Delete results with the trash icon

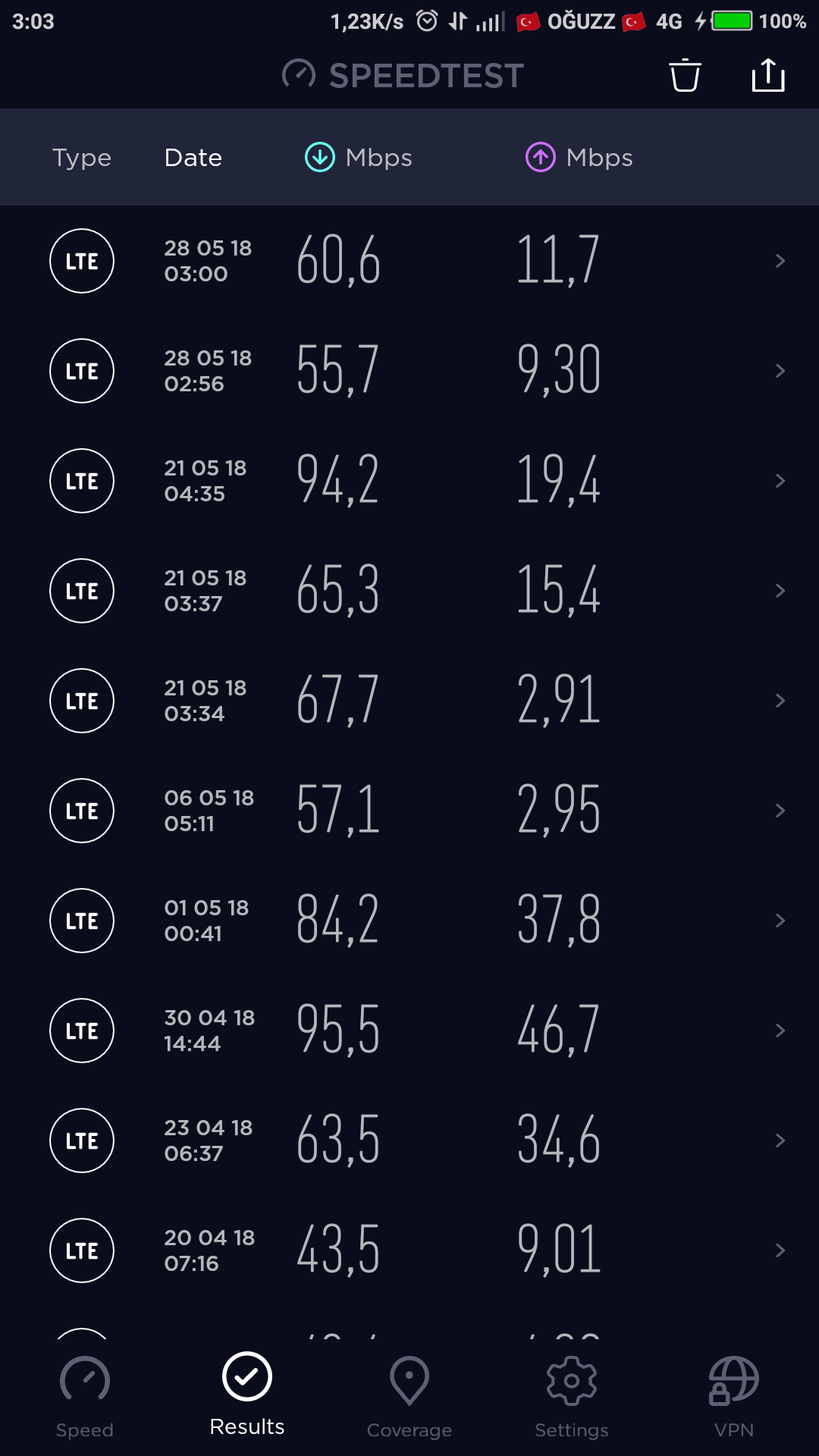(x=685, y=75)
